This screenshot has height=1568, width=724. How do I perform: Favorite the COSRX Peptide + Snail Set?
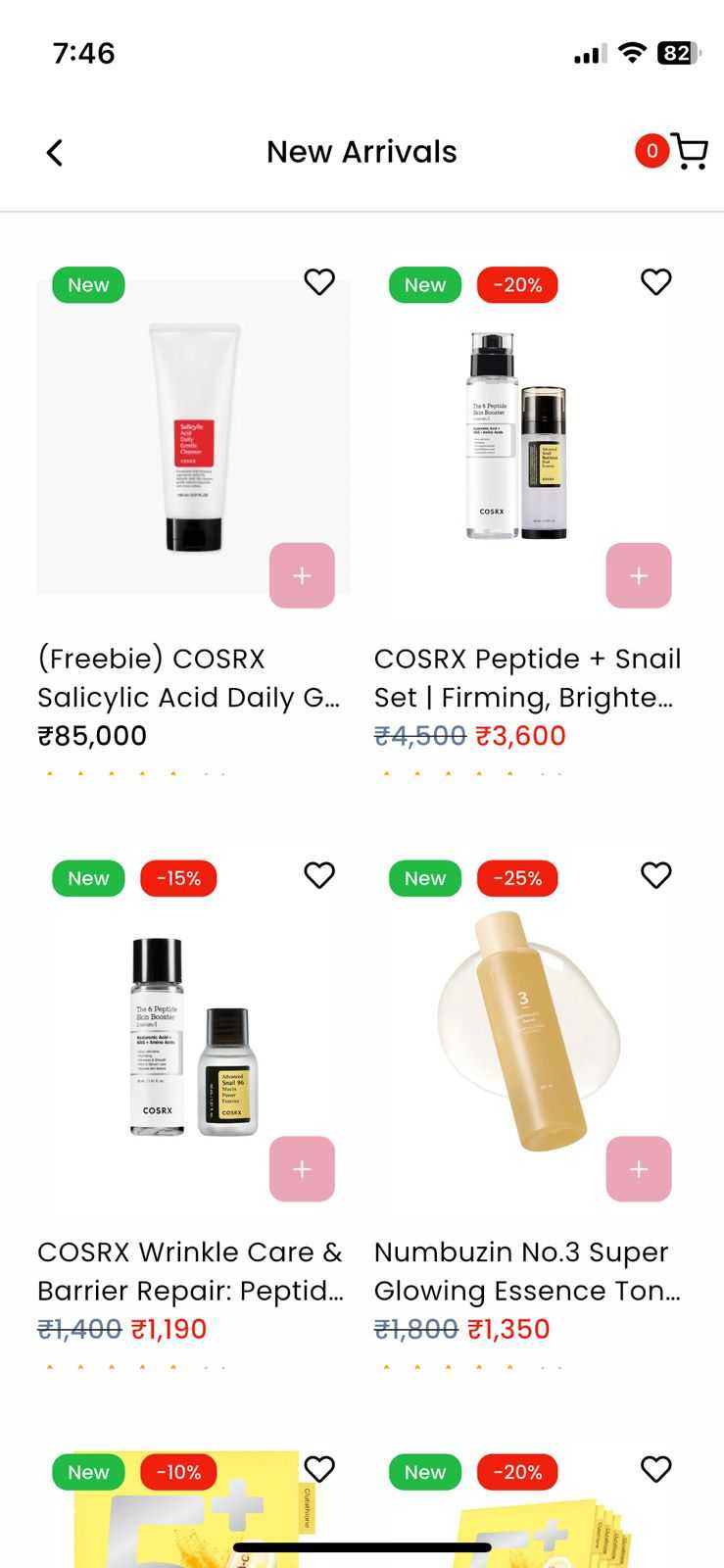coord(655,282)
